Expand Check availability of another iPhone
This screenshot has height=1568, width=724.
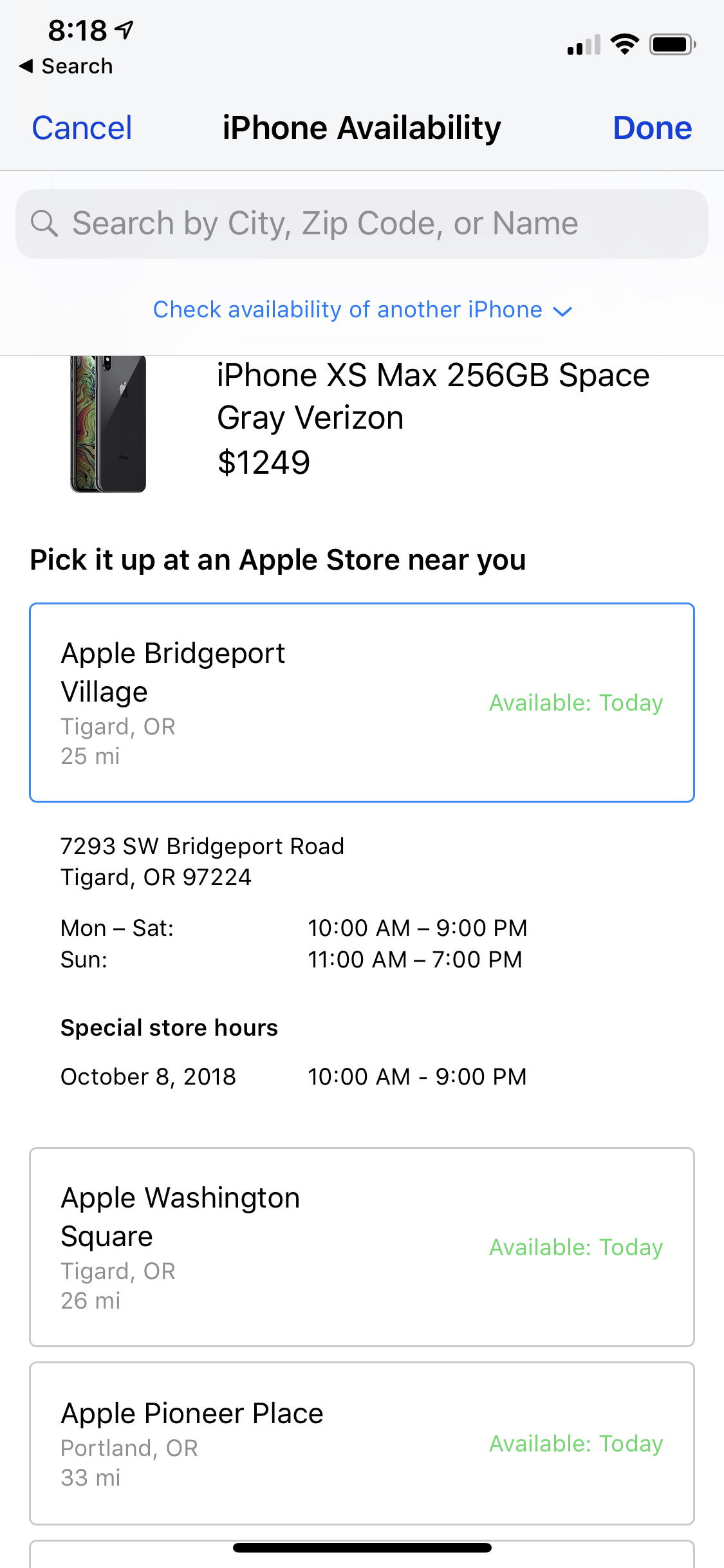[x=362, y=310]
